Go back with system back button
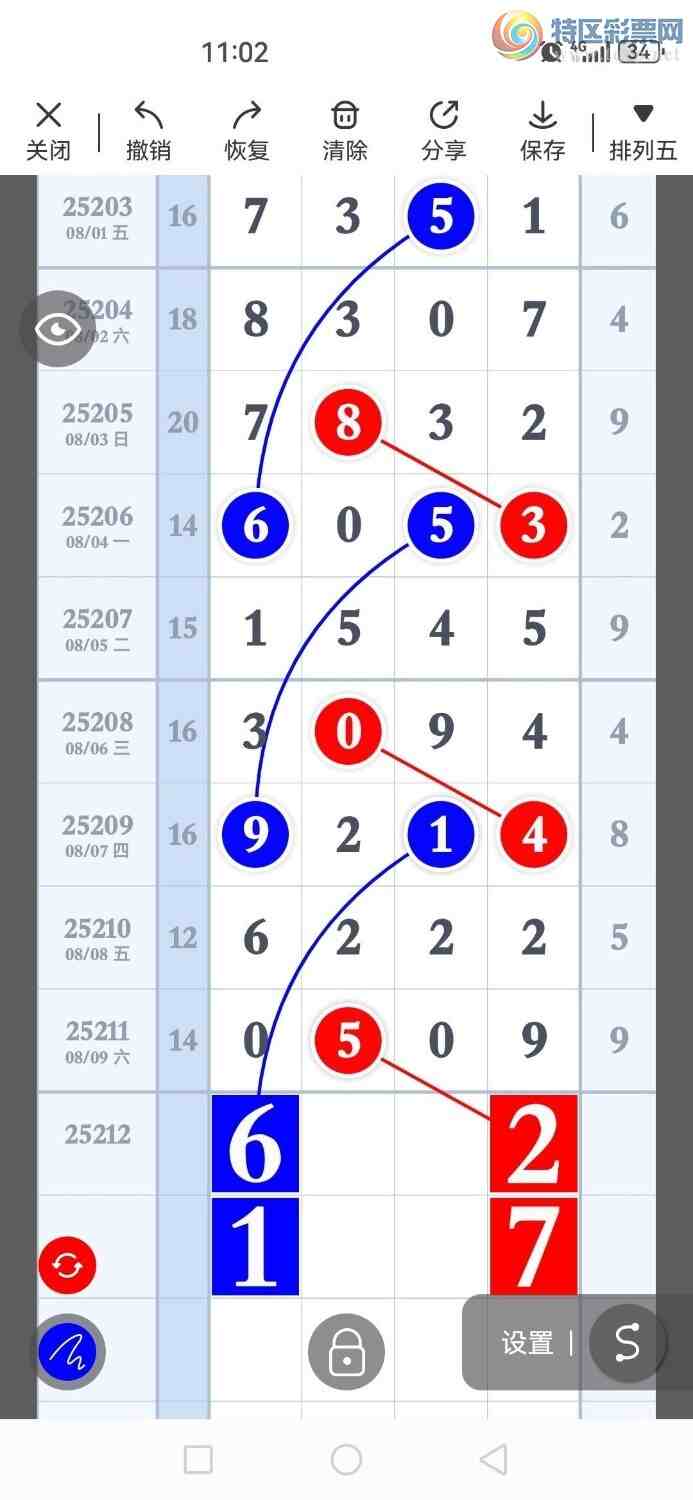 pyautogui.click(x=493, y=1459)
